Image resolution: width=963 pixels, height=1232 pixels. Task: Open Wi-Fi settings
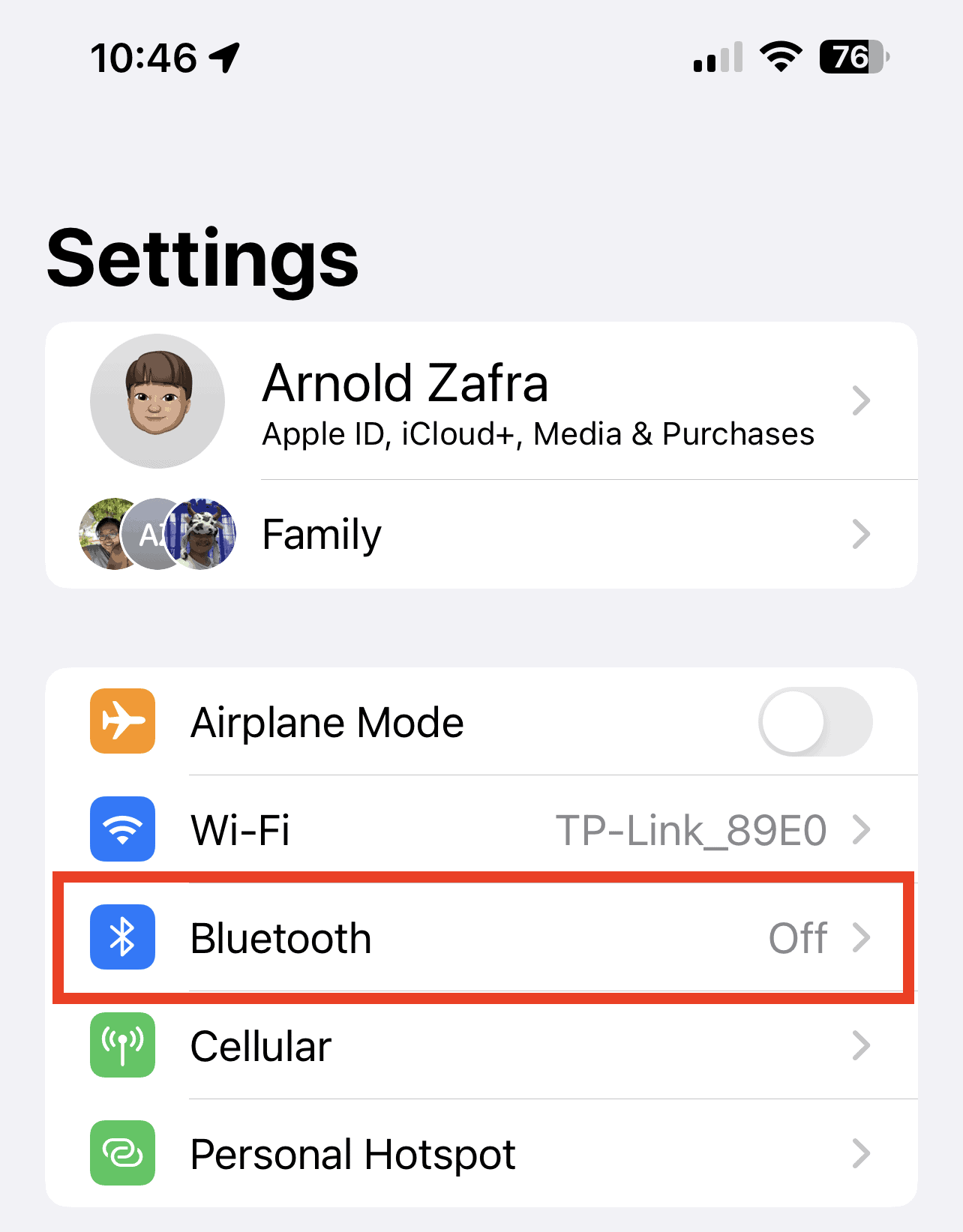pos(480,830)
